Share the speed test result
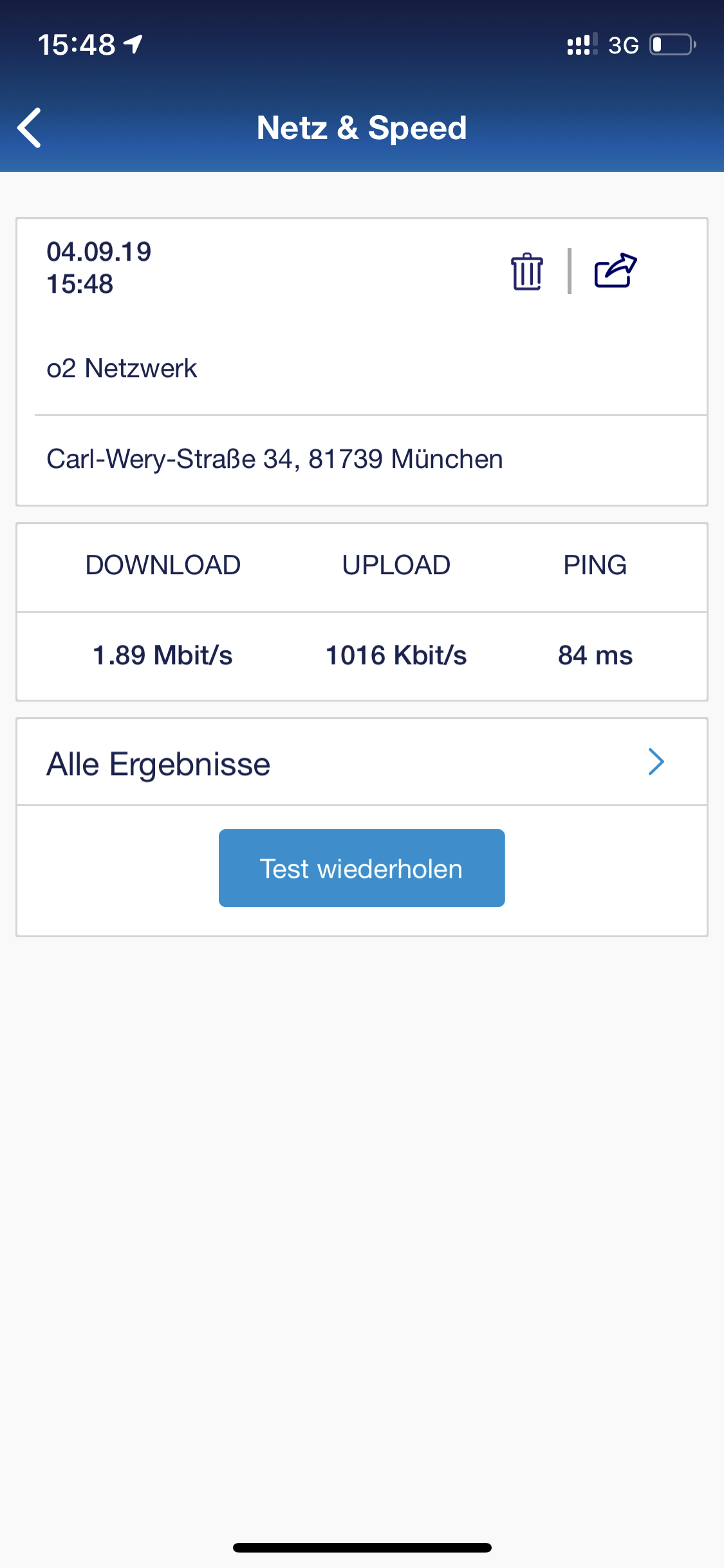The image size is (724, 1568). point(615,270)
